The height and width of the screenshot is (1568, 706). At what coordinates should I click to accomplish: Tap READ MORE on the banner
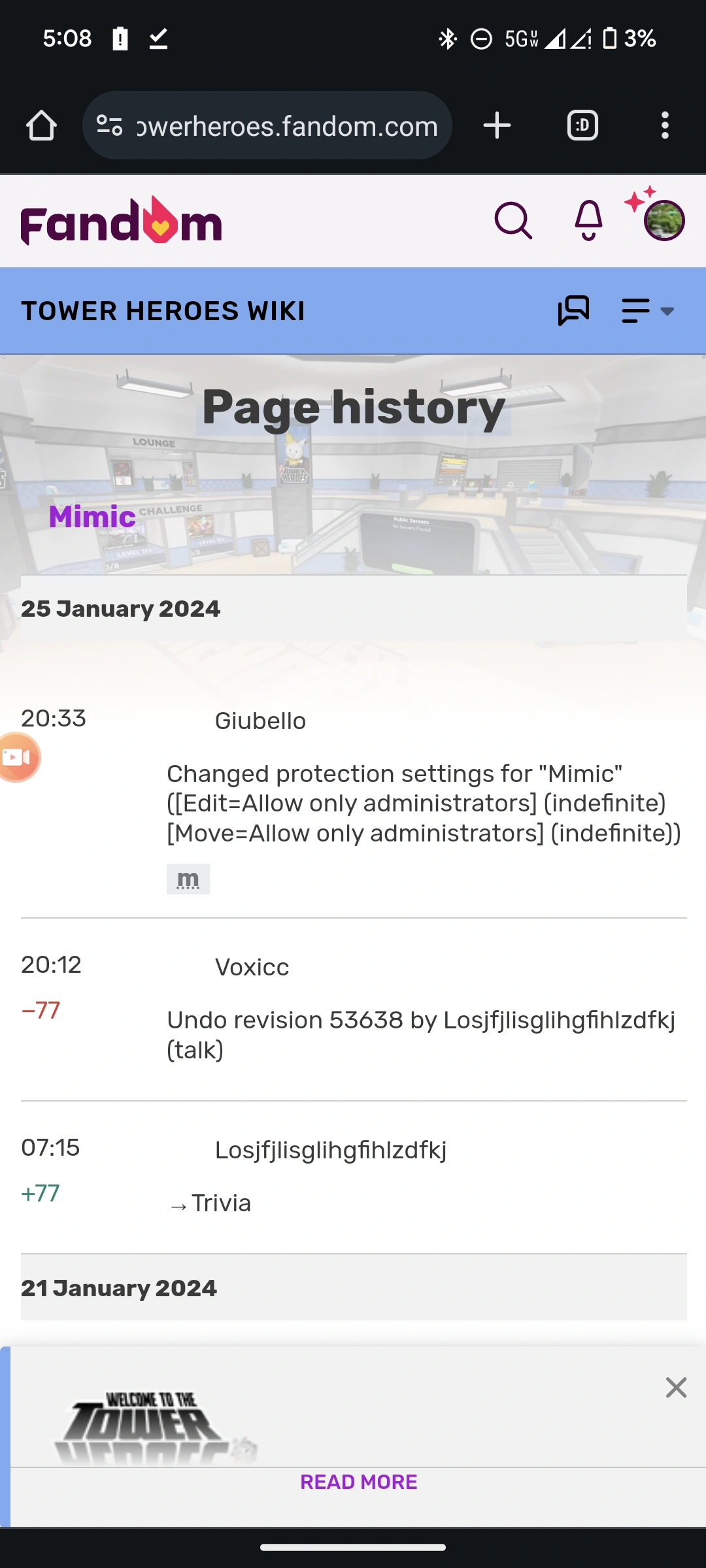[x=358, y=1482]
